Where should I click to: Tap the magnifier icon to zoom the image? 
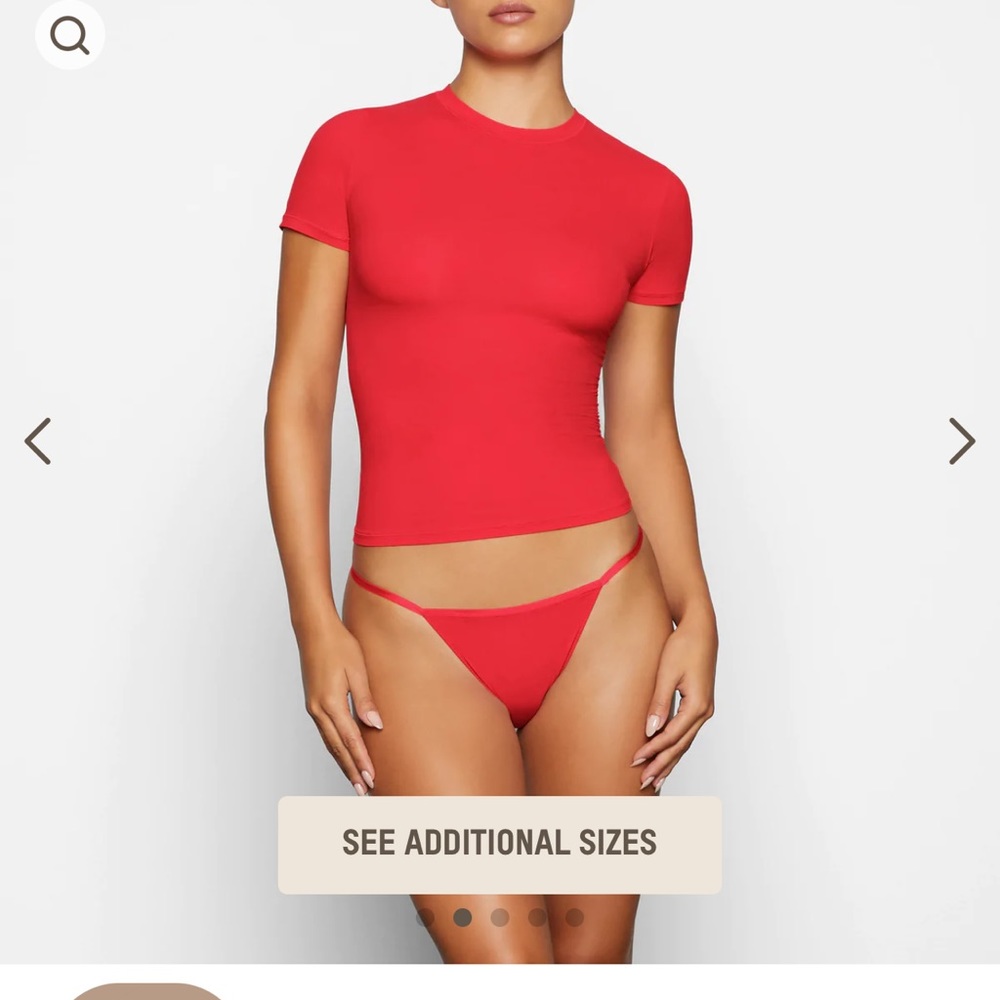point(69,36)
